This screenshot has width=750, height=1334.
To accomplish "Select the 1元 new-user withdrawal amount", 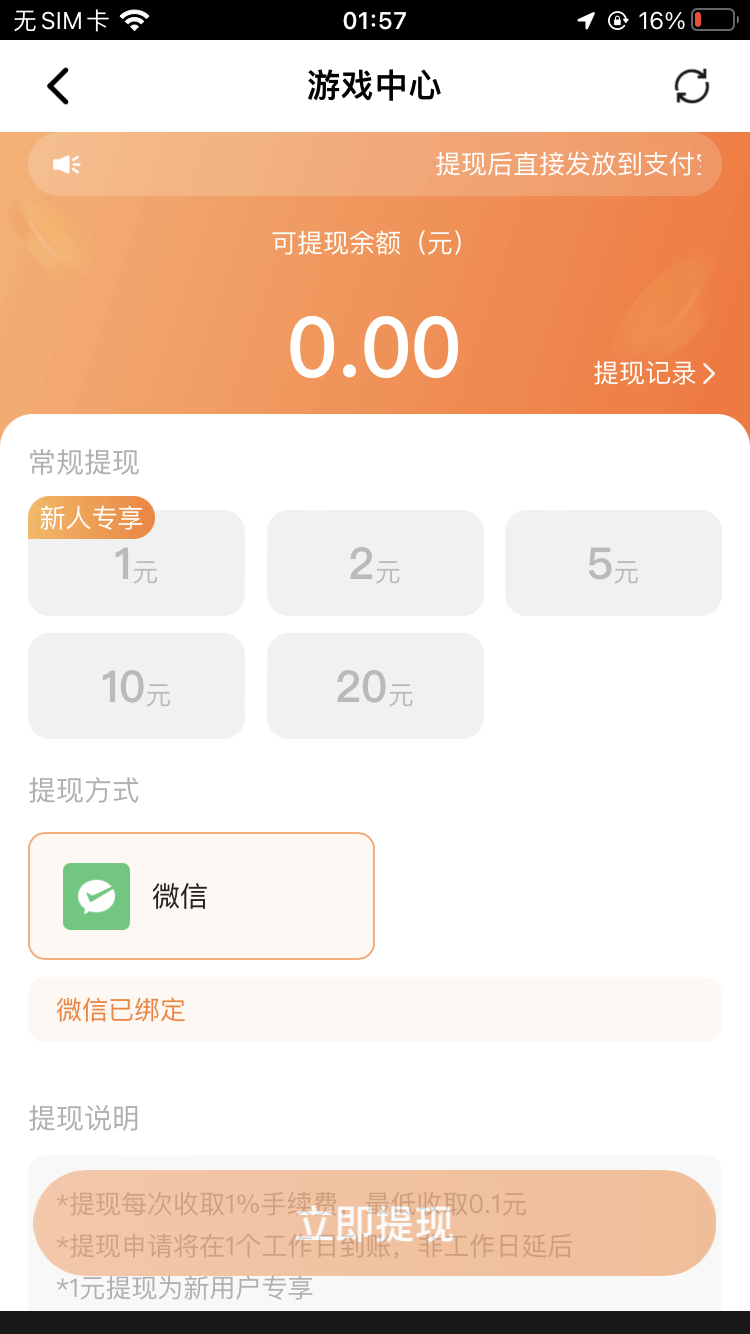I will pos(136,562).
